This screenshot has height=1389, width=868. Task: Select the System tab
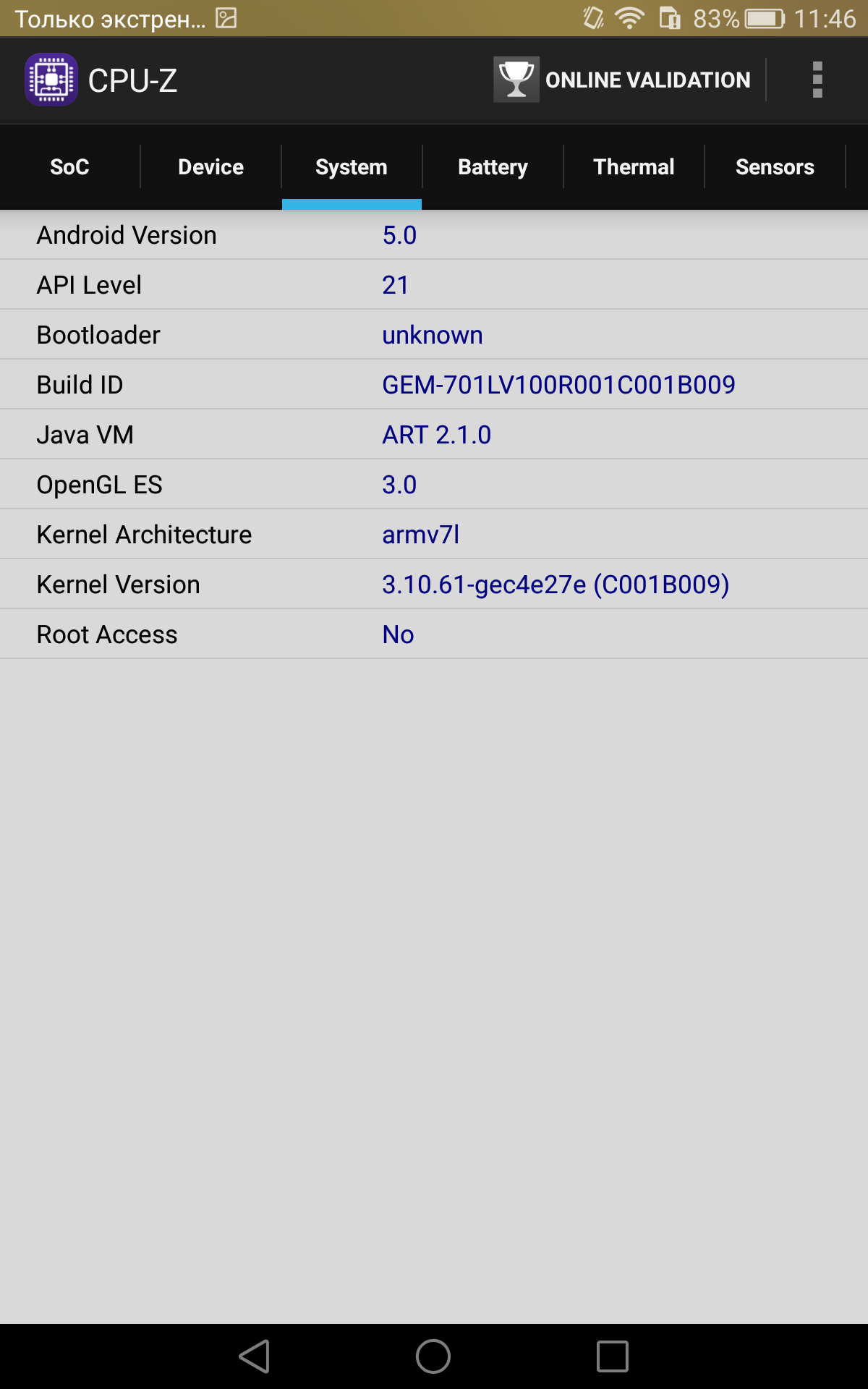[352, 167]
